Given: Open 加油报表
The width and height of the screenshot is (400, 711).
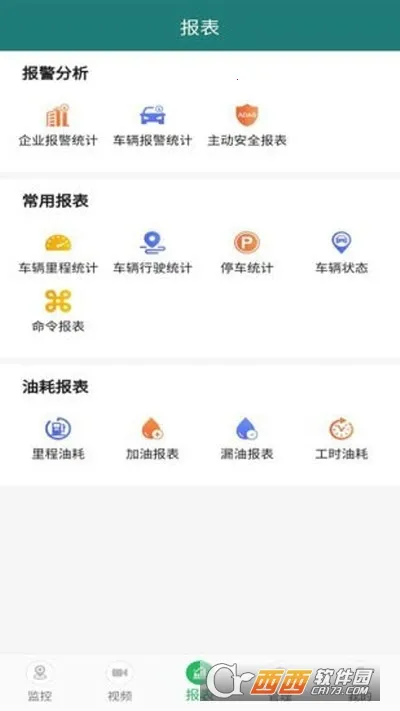Looking at the screenshot, I should [x=152, y=439].
